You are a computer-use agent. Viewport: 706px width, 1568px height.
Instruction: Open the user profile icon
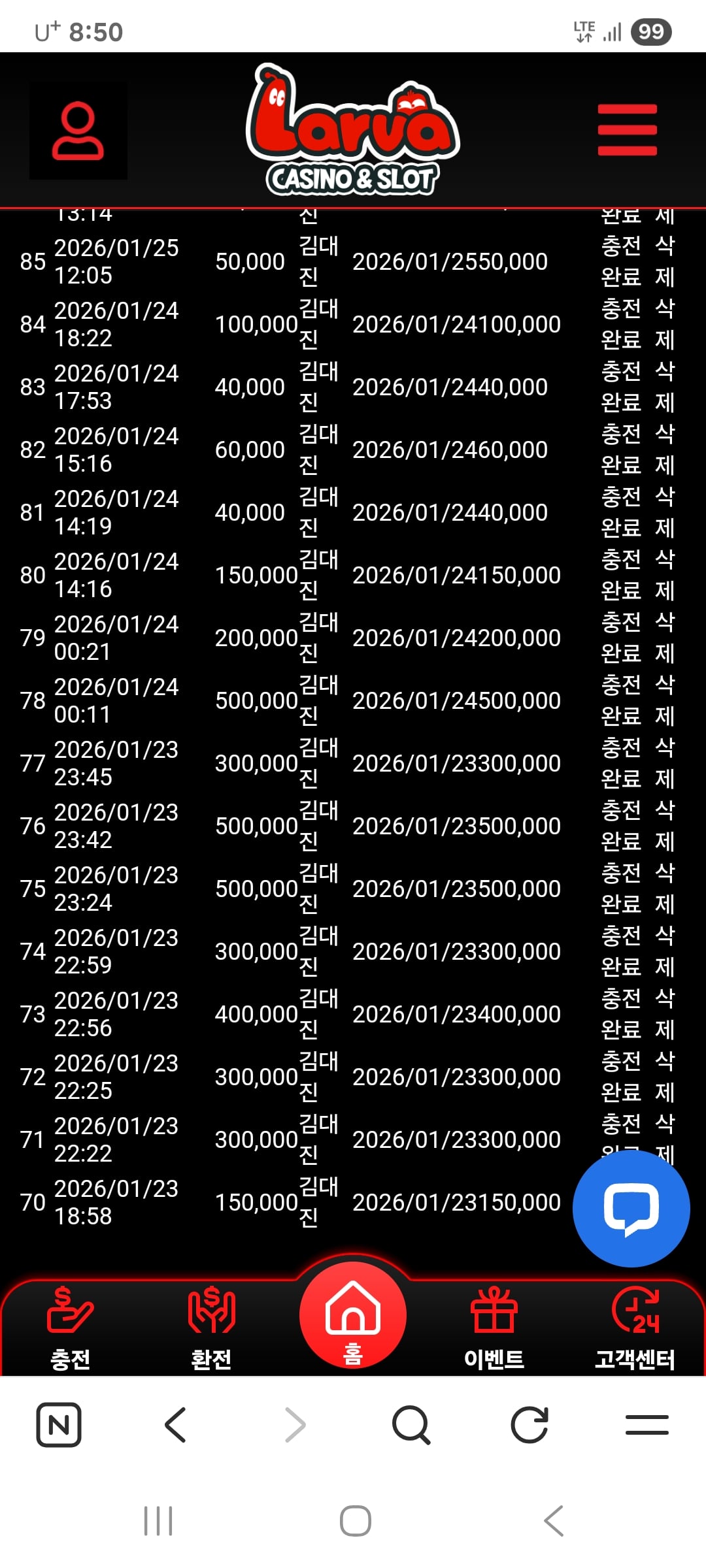pos(78,130)
